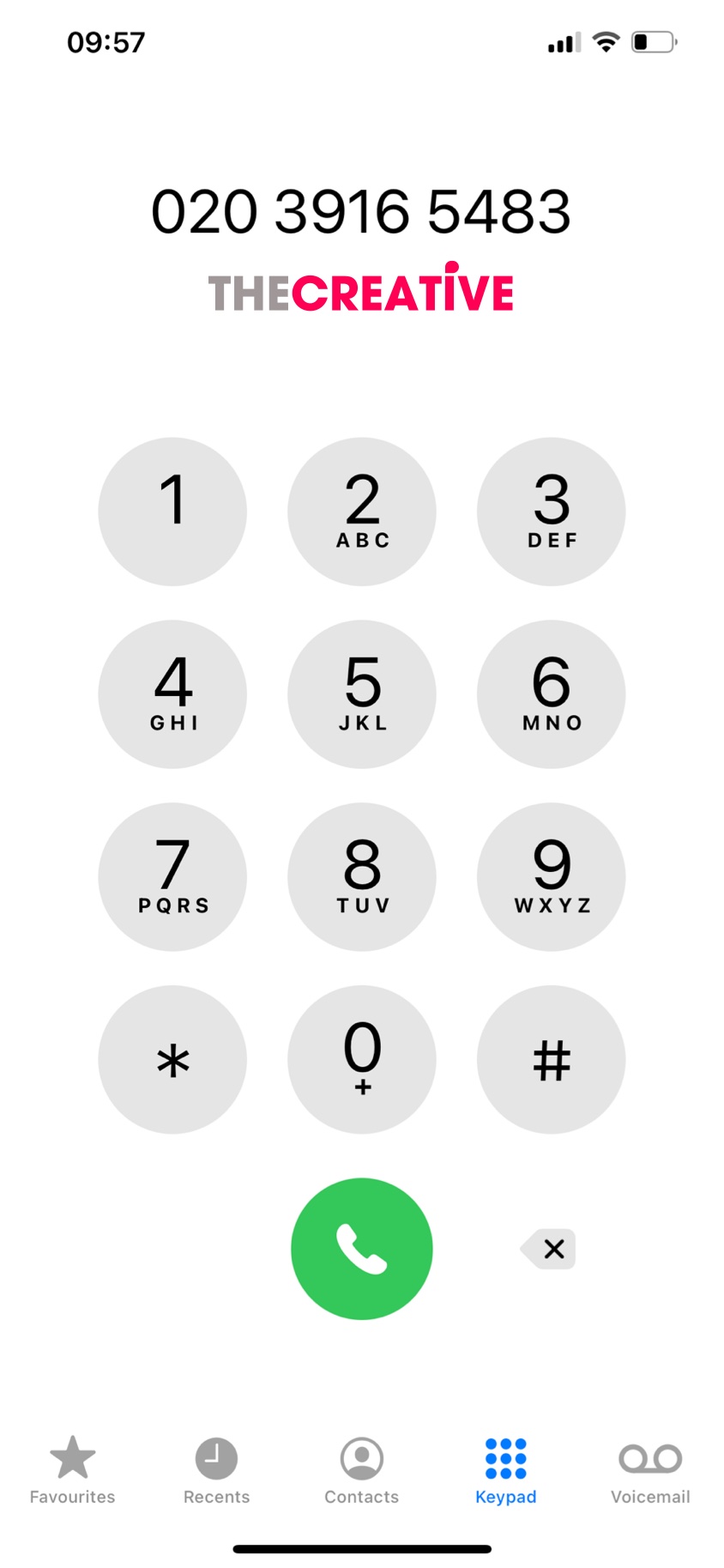Enter the asterisk key
724x1568 pixels.
click(172, 1060)
